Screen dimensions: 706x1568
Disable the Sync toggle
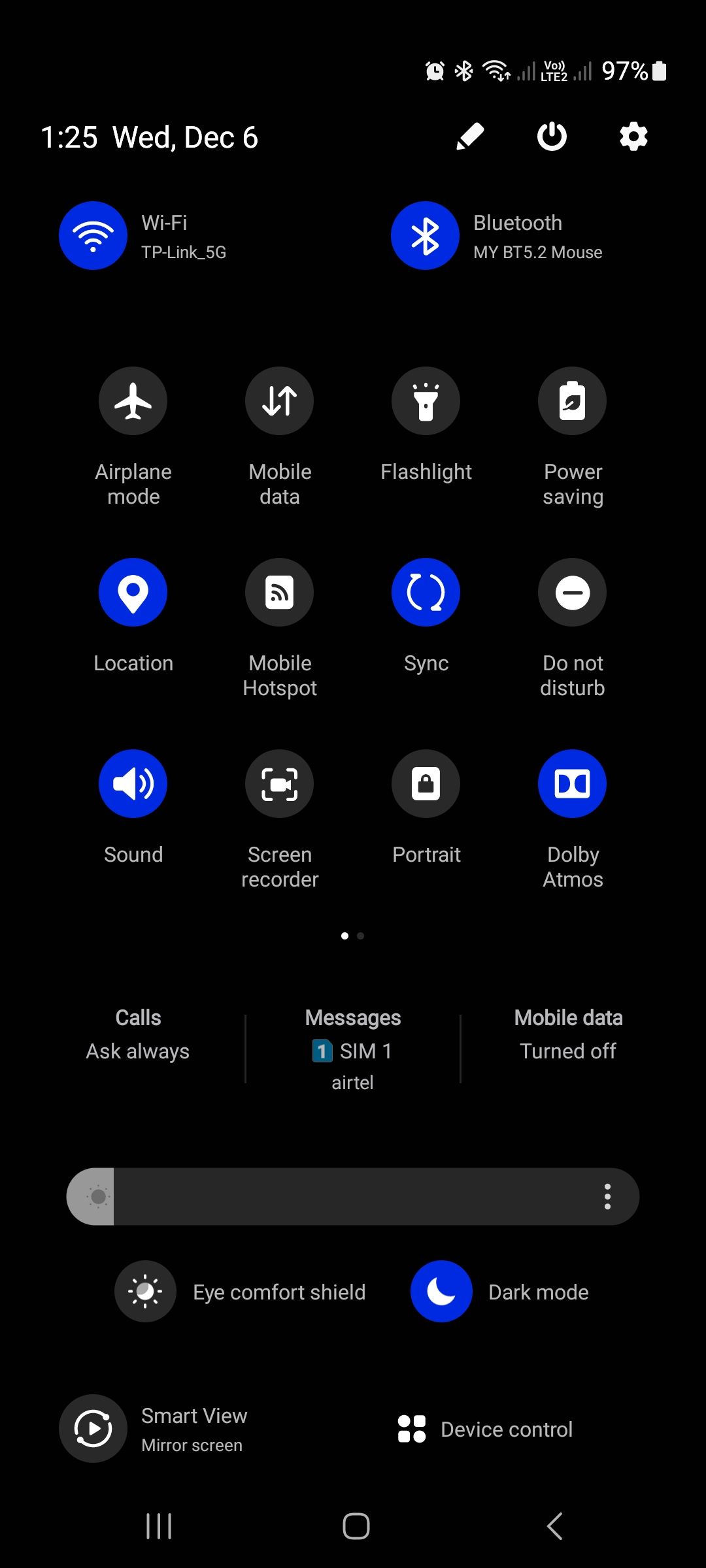click(425, 592)
